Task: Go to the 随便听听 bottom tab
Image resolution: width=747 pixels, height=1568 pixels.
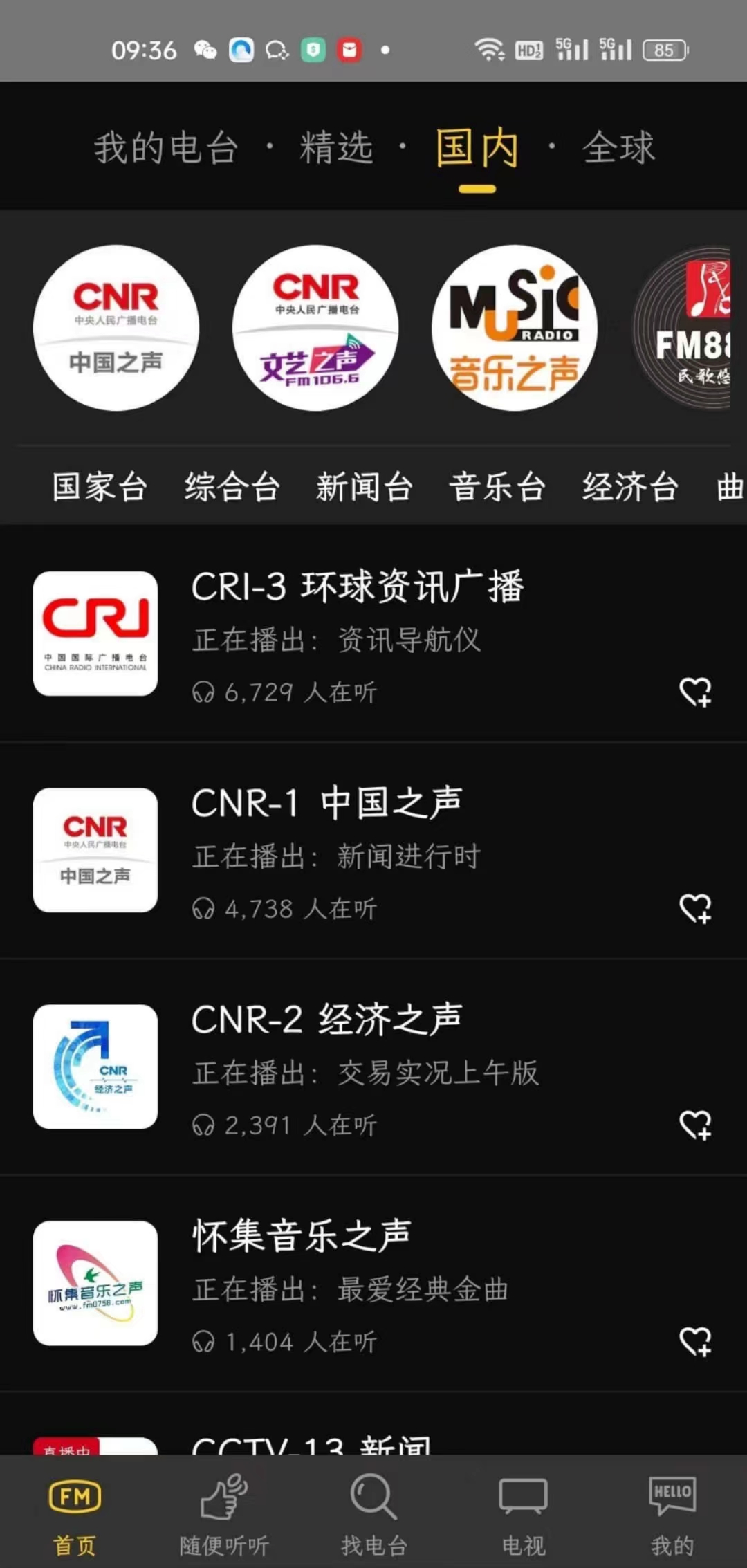Action: click(224, 1511)
